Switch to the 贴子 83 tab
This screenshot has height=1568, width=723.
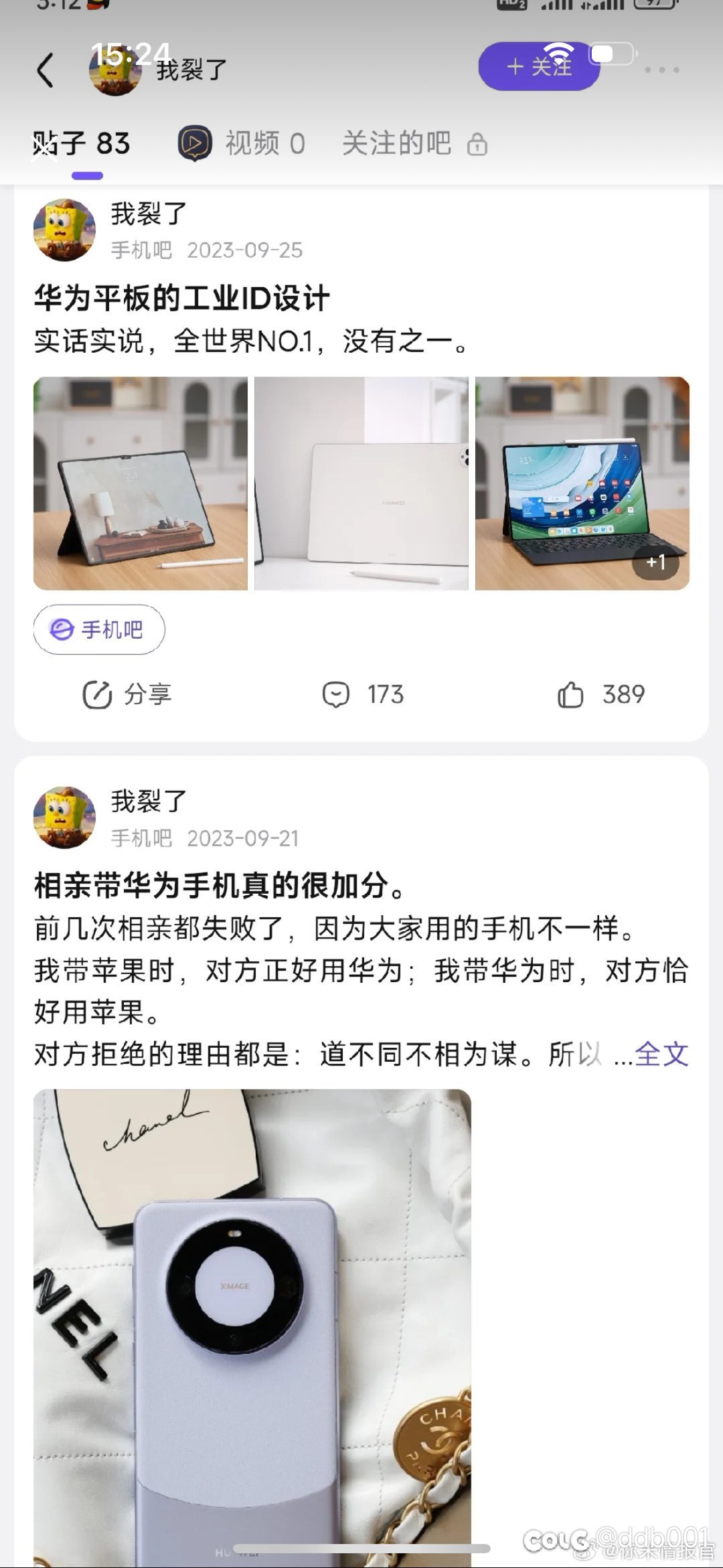82,143
